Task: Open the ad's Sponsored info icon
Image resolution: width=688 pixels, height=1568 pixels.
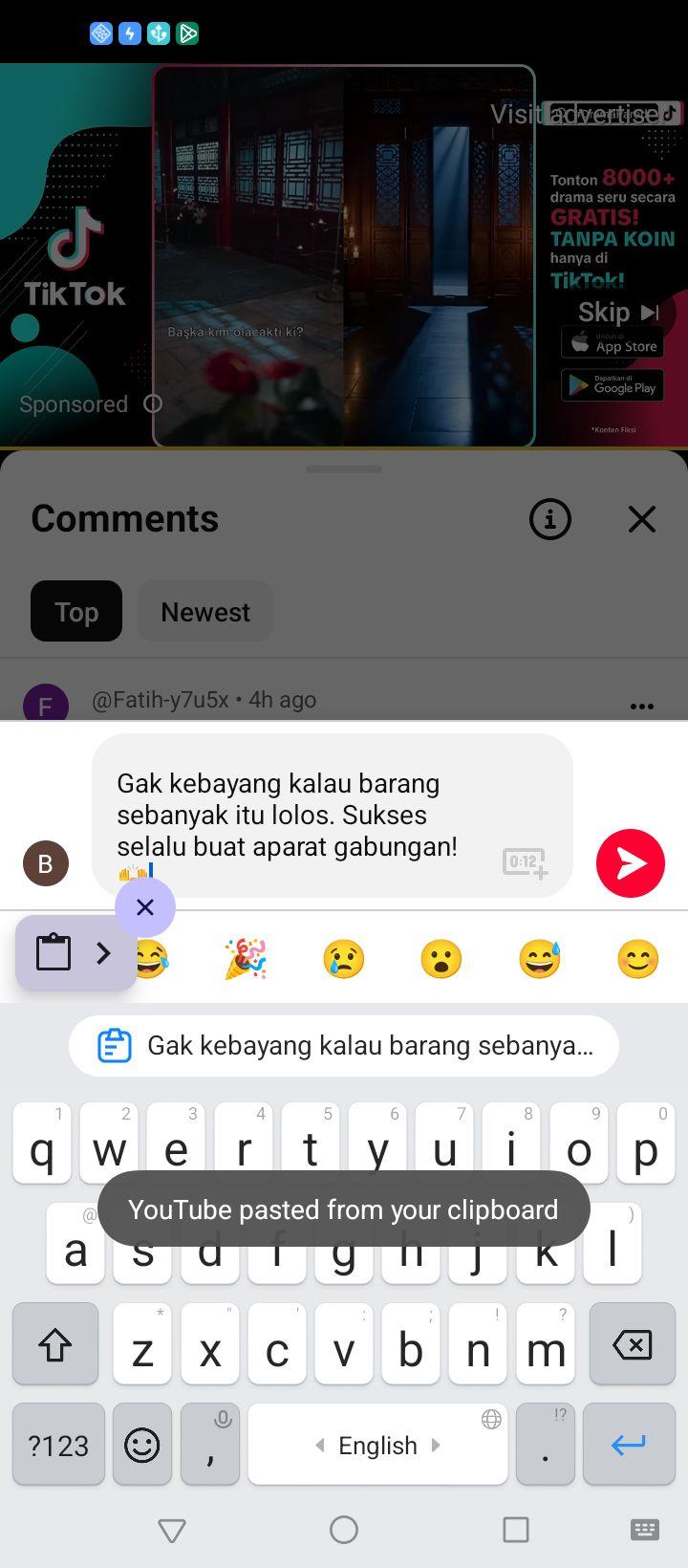Action: [x=153, y=403]
